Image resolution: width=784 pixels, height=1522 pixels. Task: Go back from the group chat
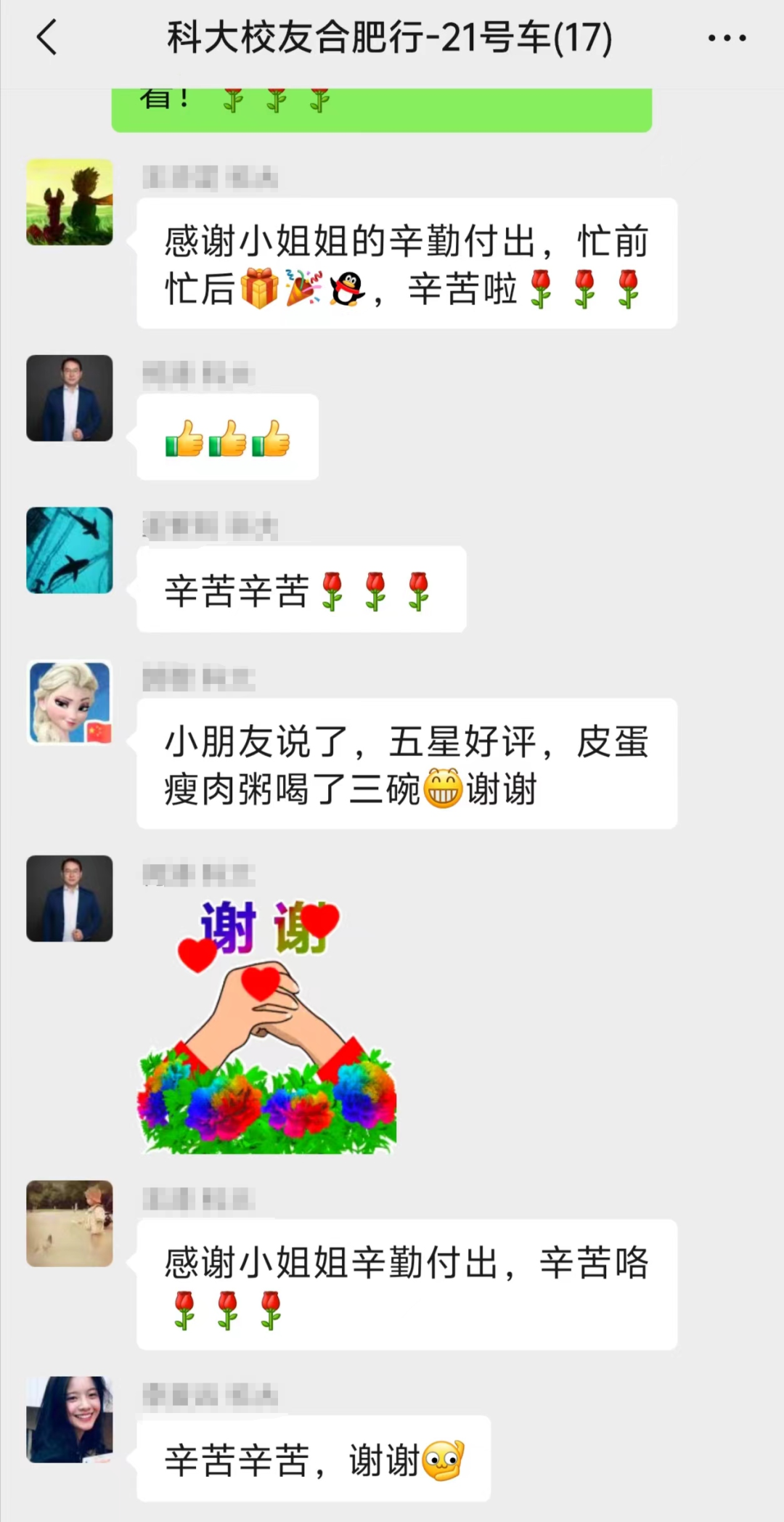[46, 38]
